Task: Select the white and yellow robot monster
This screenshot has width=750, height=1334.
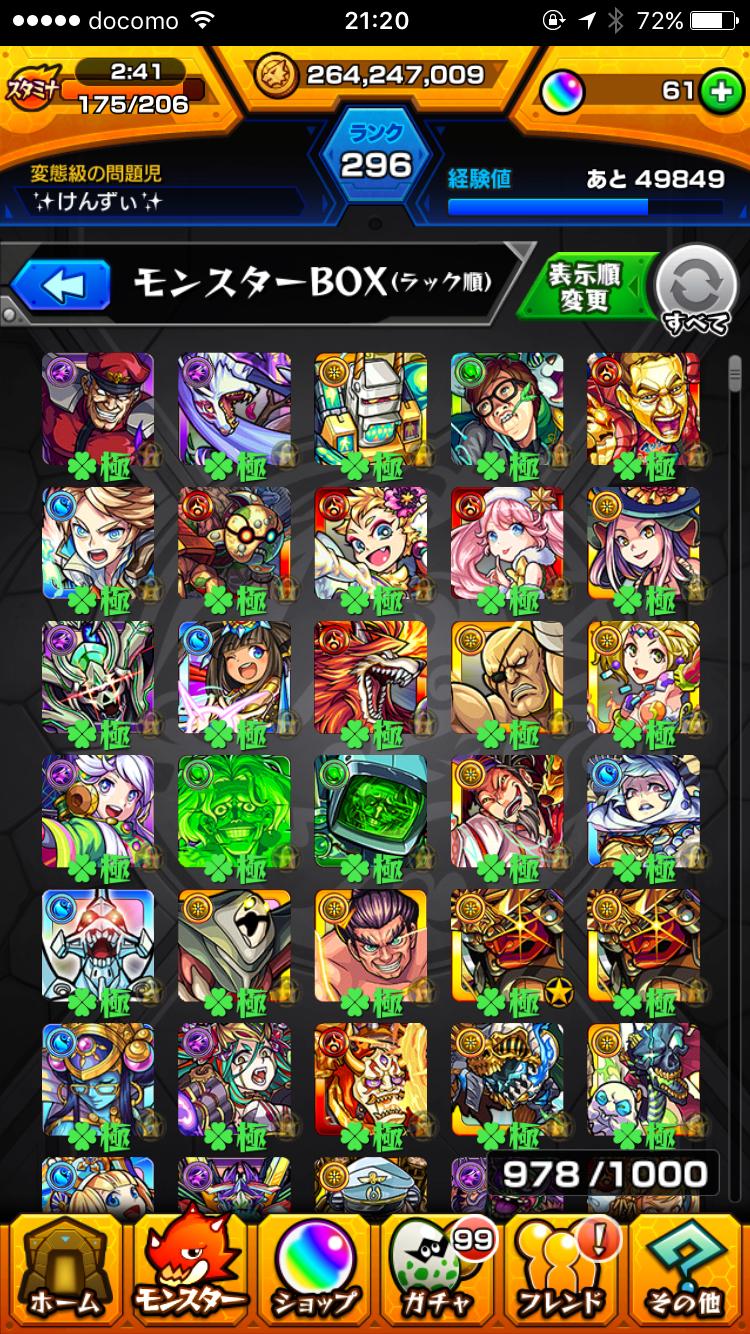Action: 371,408
